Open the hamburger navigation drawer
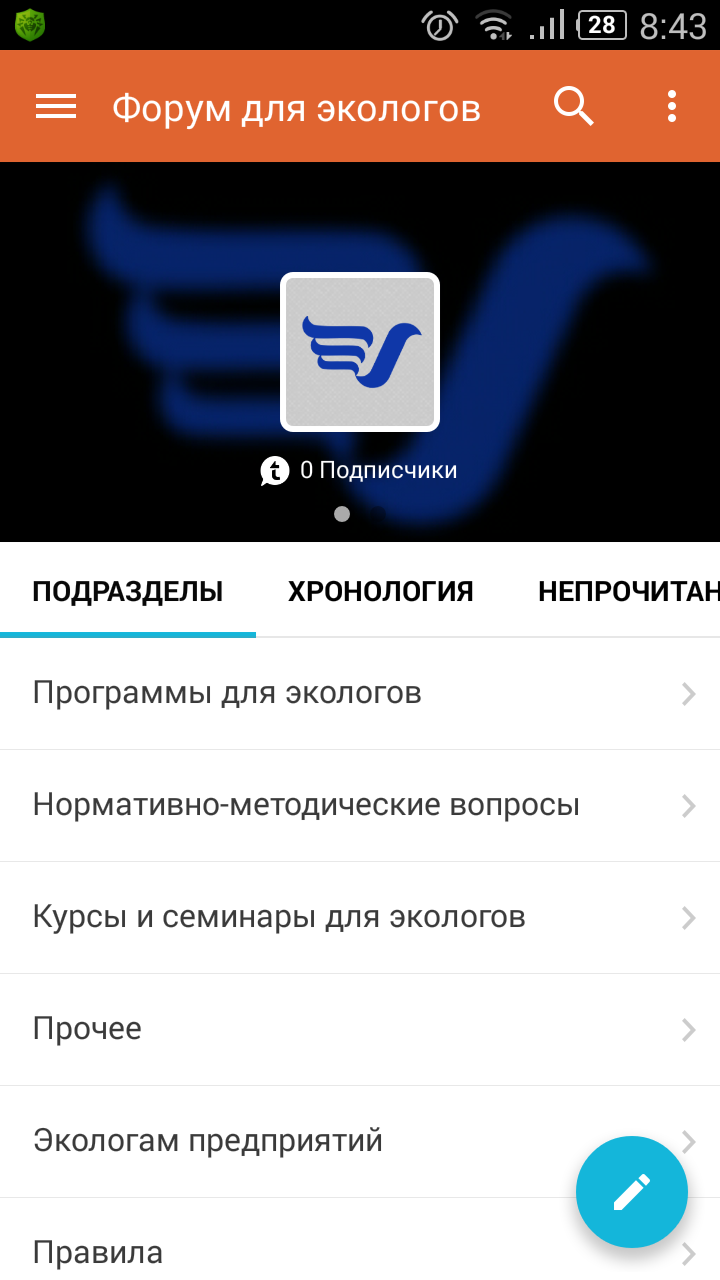The width and height of the screenshot is (720, 1280). (56, 106)
